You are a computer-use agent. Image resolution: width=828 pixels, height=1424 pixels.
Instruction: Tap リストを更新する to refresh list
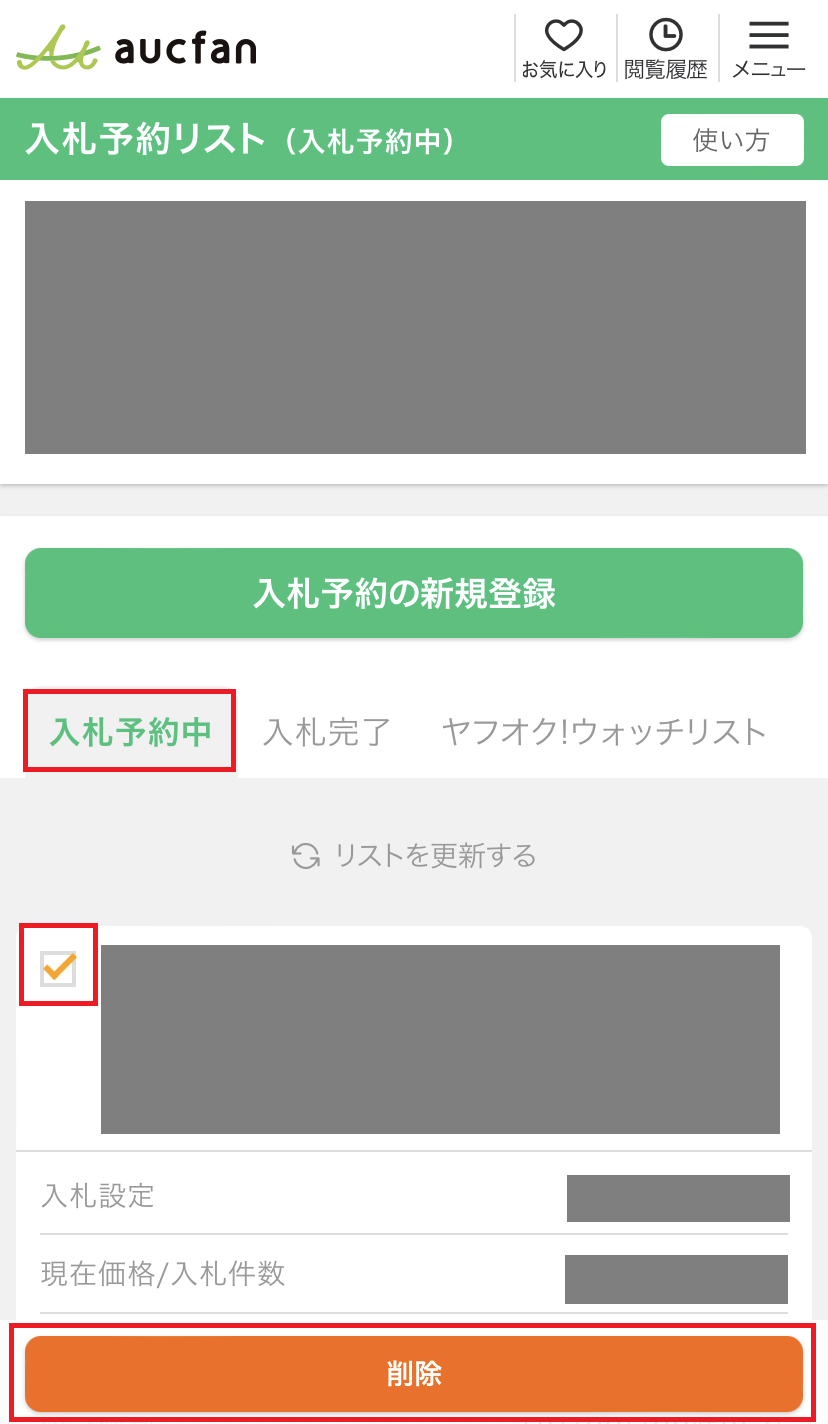tap(414, 856)
